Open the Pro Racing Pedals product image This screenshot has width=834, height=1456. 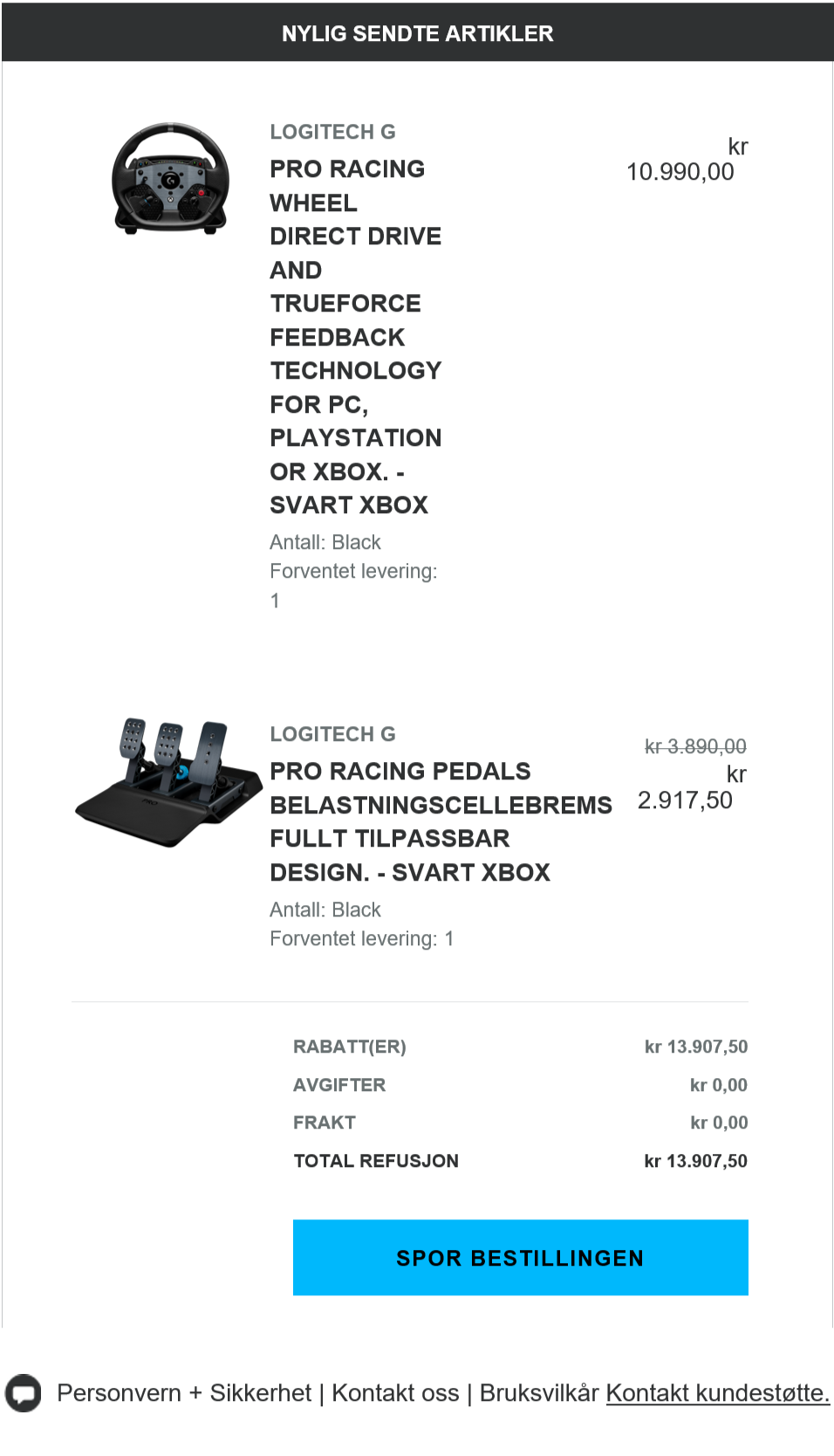[168, 783]
